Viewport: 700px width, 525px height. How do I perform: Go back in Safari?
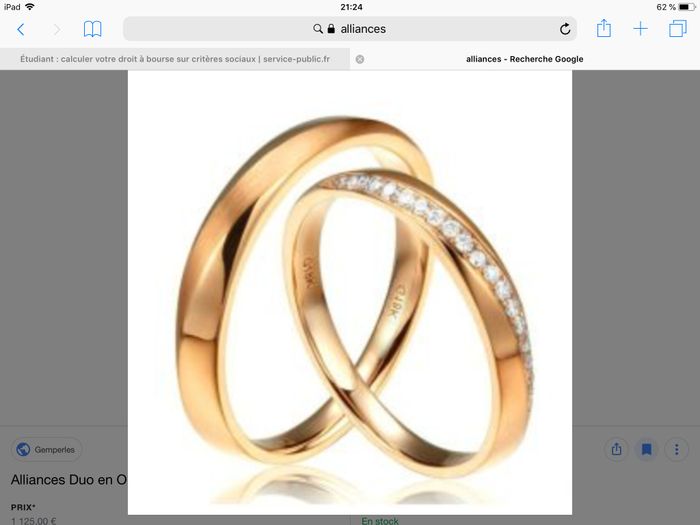tap(20, 29)
